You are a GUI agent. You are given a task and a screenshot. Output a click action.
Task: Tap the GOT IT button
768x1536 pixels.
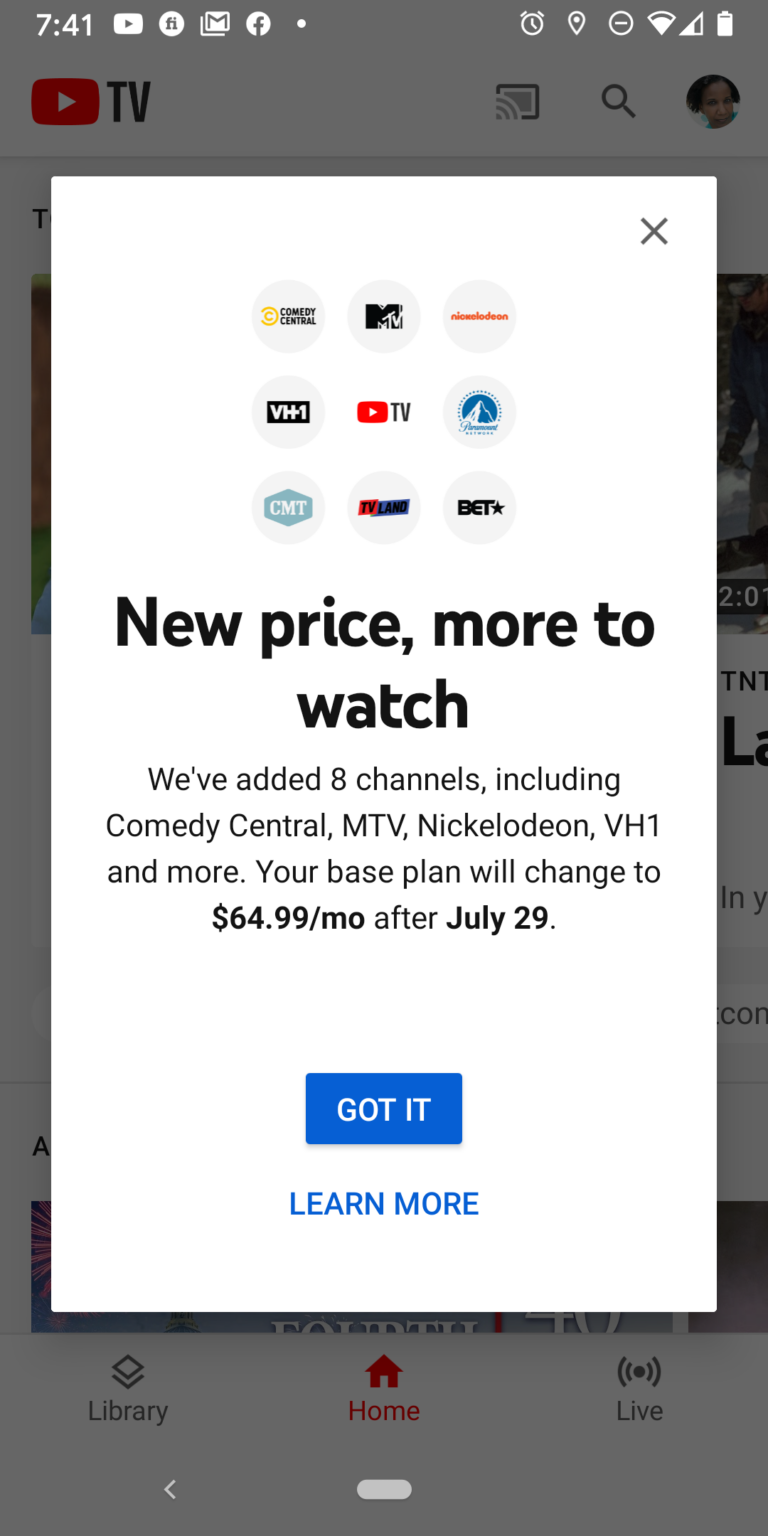pyautogui.click(x=384, y=1108)
